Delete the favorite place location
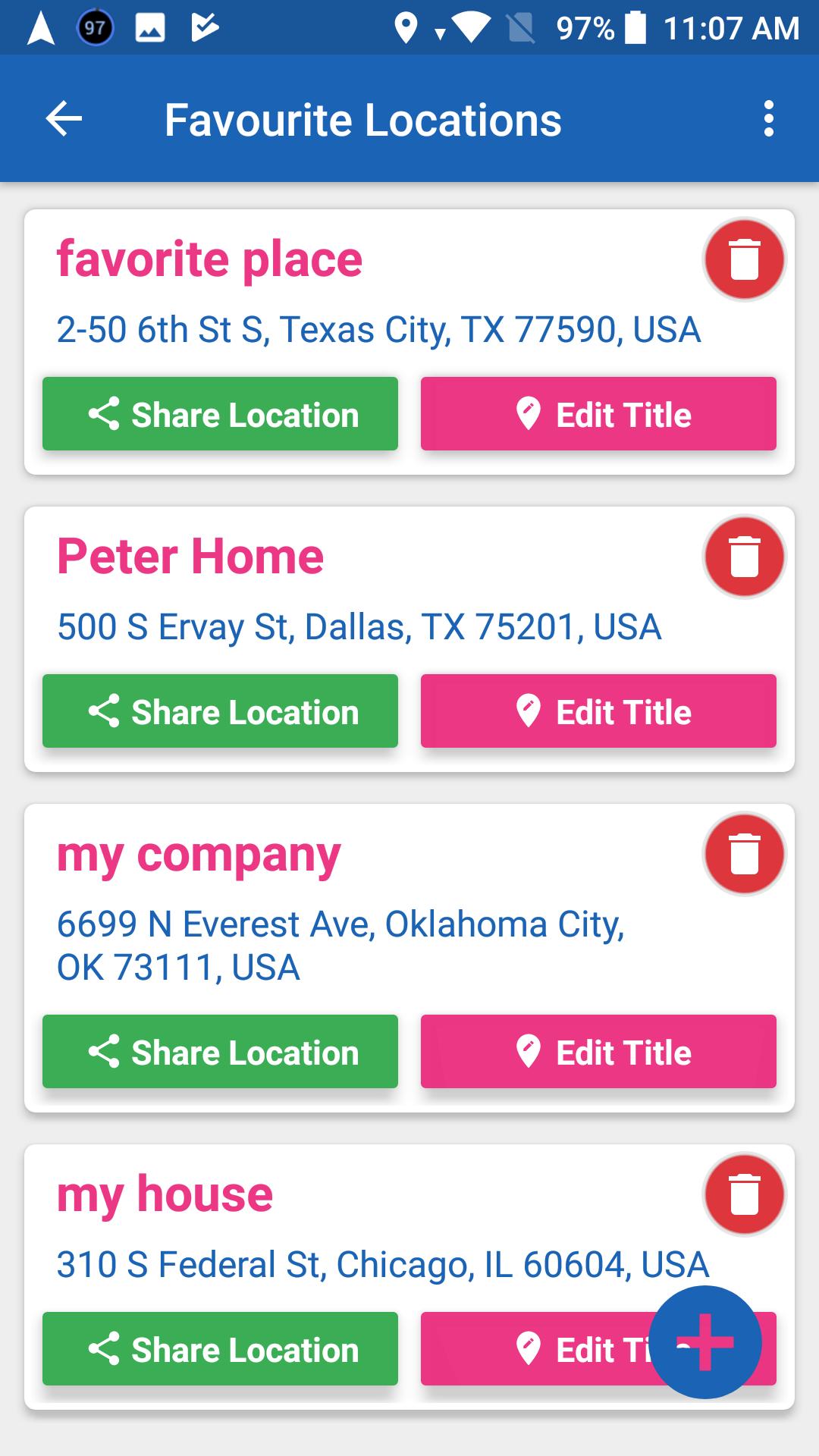819x1456 pixels. coord(744,259)
